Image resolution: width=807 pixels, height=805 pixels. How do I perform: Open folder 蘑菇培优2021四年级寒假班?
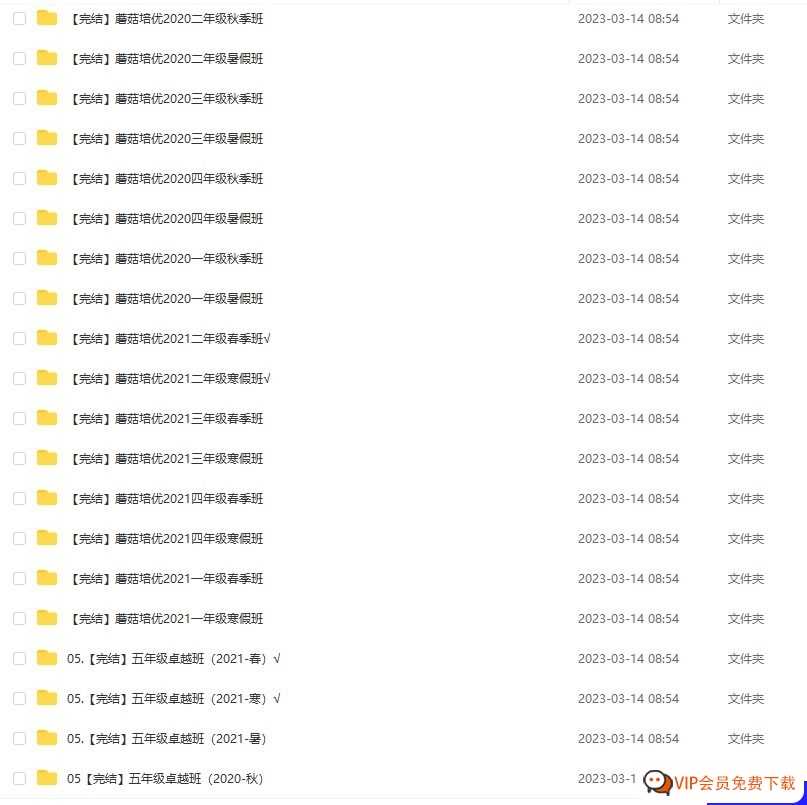tap(167, 539)
